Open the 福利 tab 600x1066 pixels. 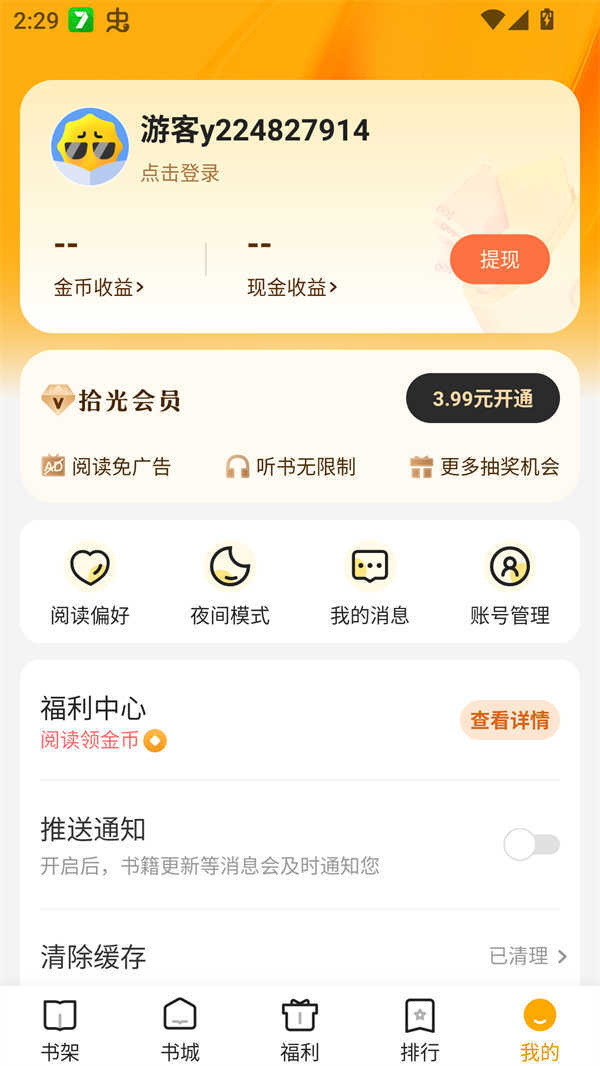point(300,1030)
